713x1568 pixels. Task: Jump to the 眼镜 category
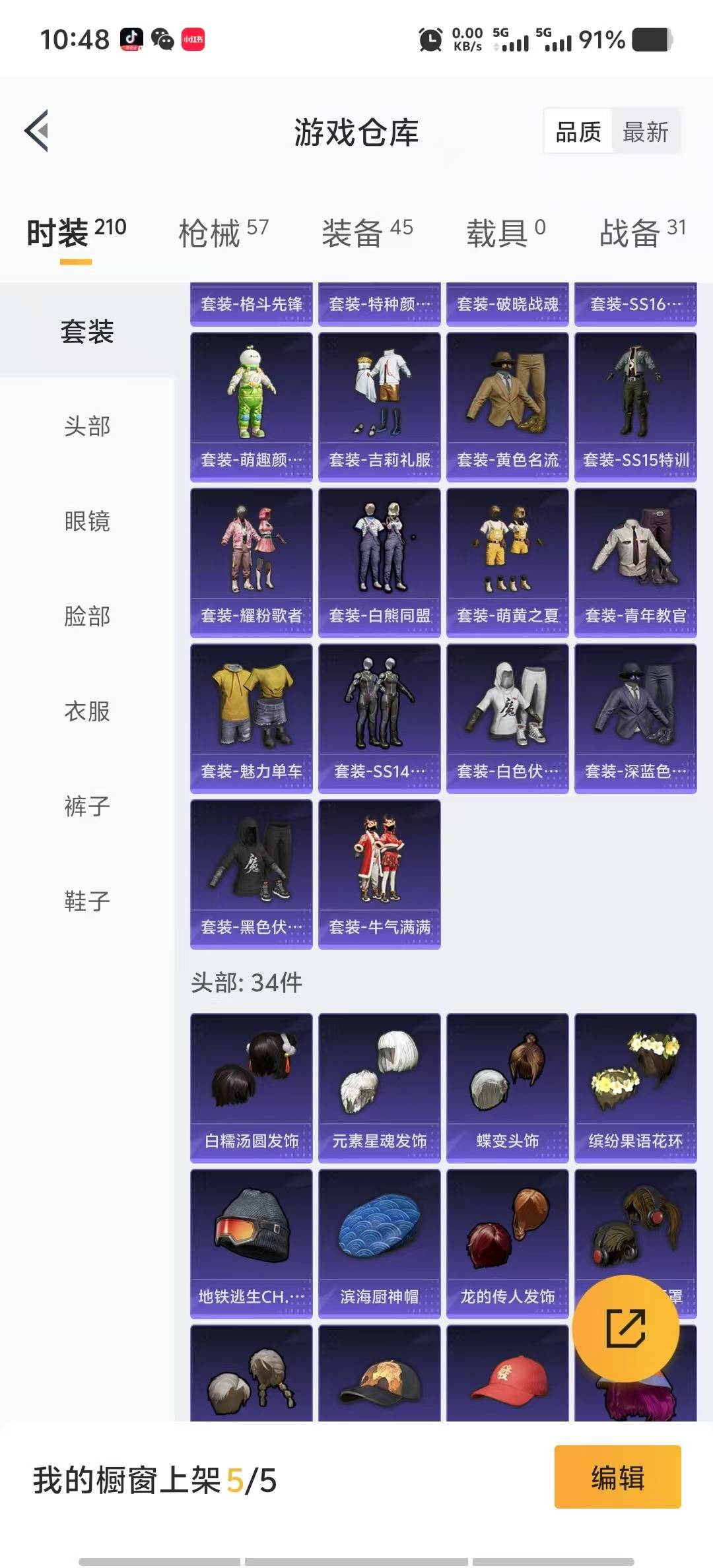[87, 521]
